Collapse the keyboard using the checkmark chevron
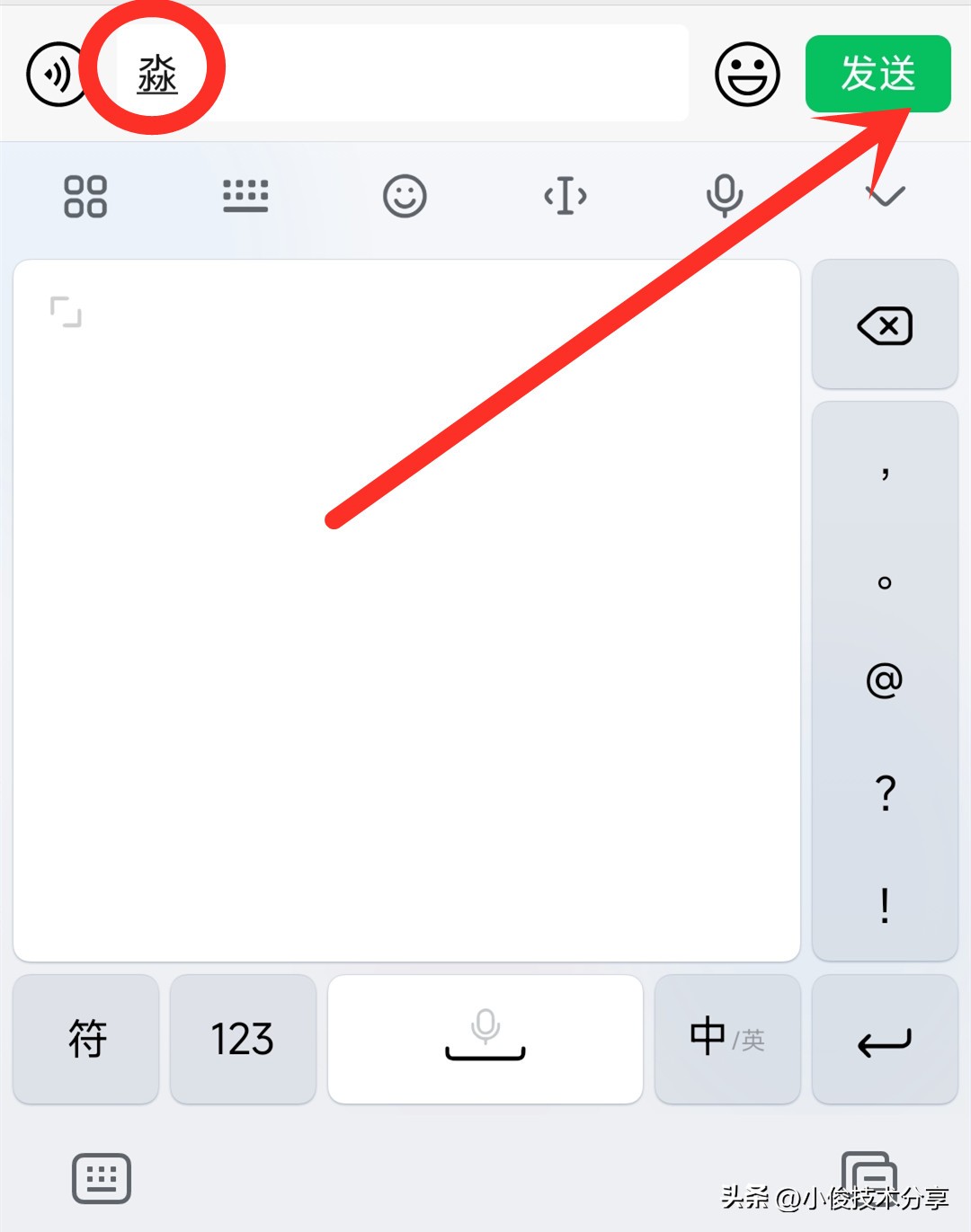The image size is (971, 1232). tap(884, 196)
